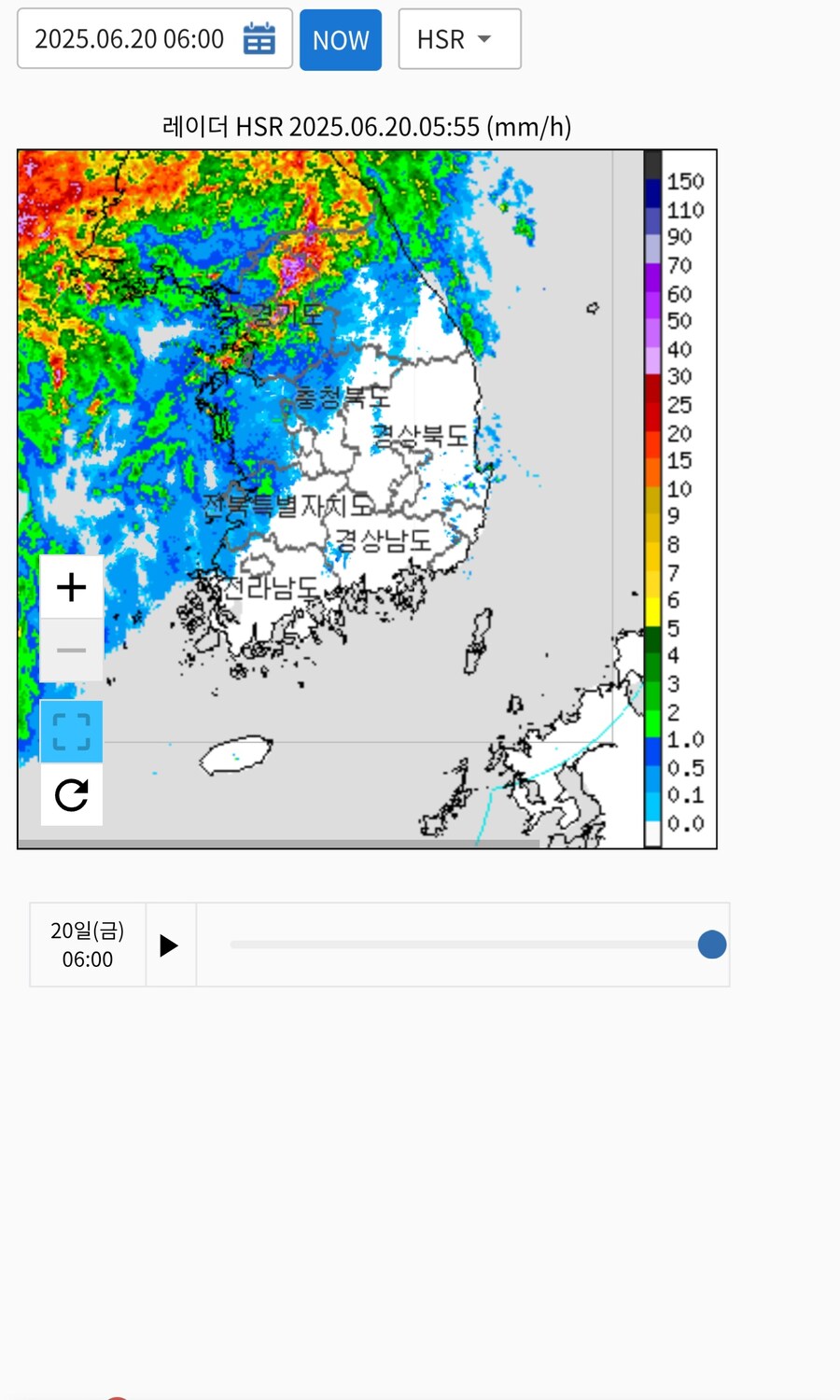
Task: Tap the radar timeline slider handle
Action: click(712, 945)
